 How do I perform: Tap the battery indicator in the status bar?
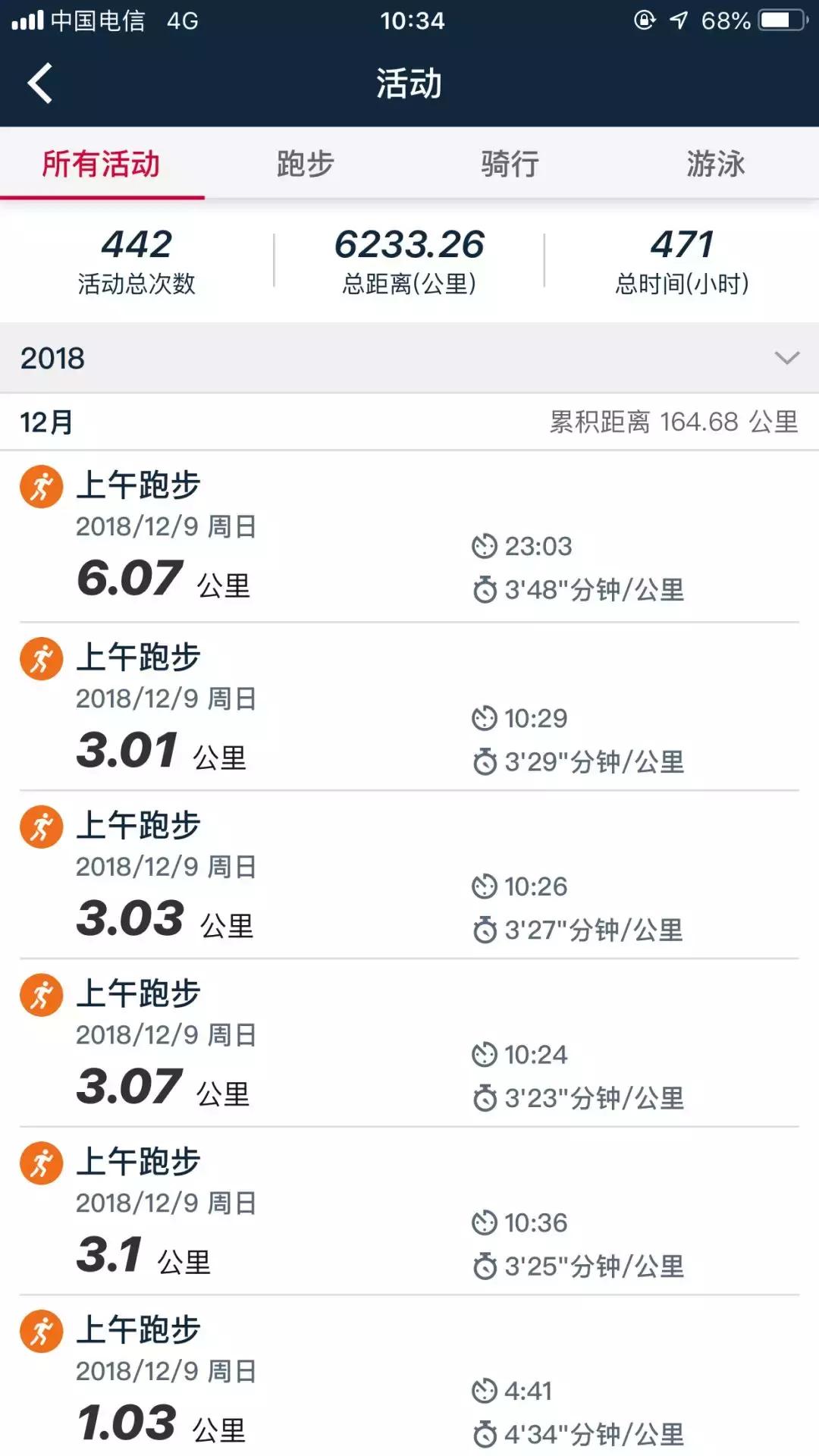pos(781,20)
